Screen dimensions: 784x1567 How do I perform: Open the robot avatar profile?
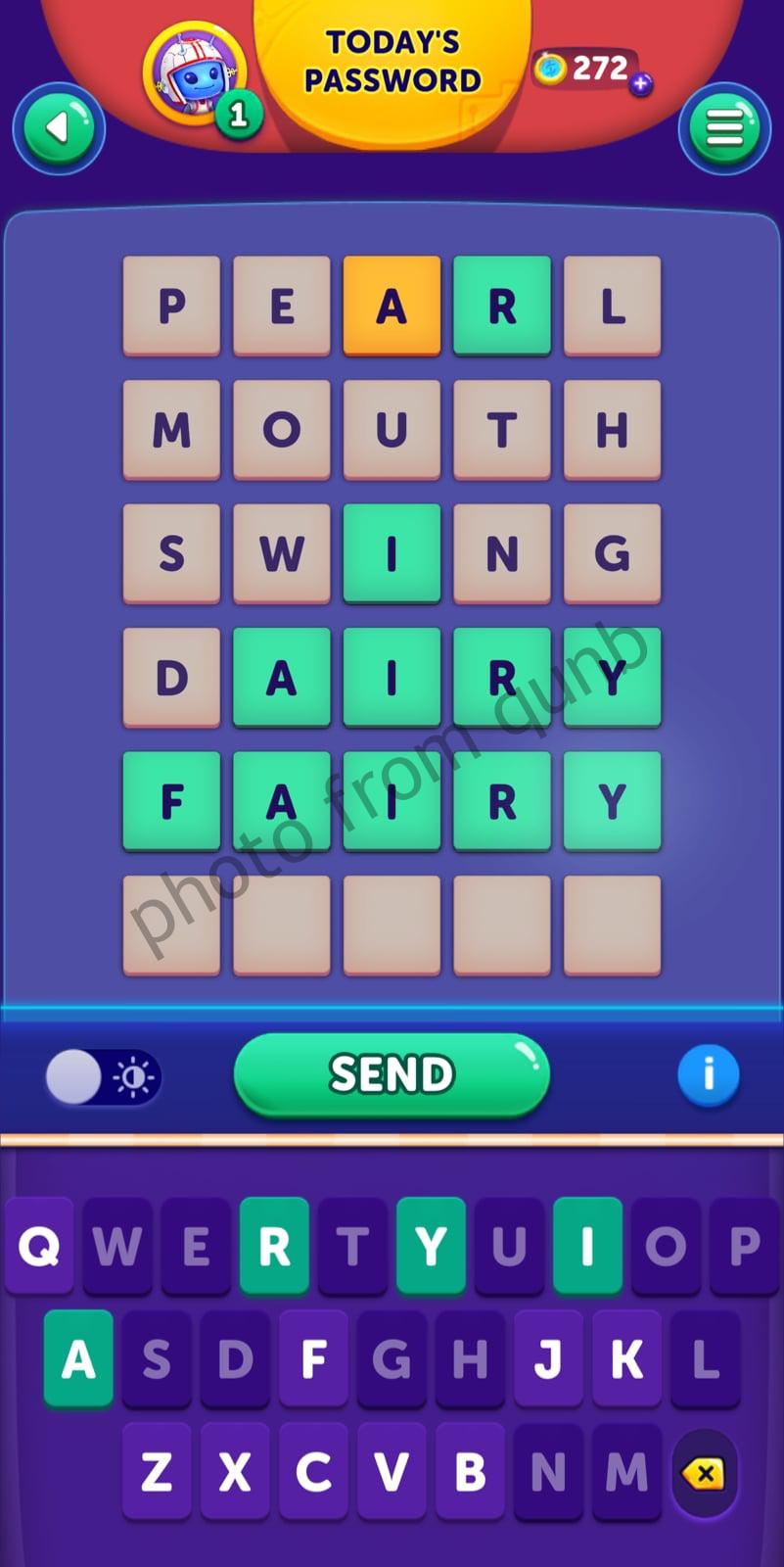coord(194,73)
